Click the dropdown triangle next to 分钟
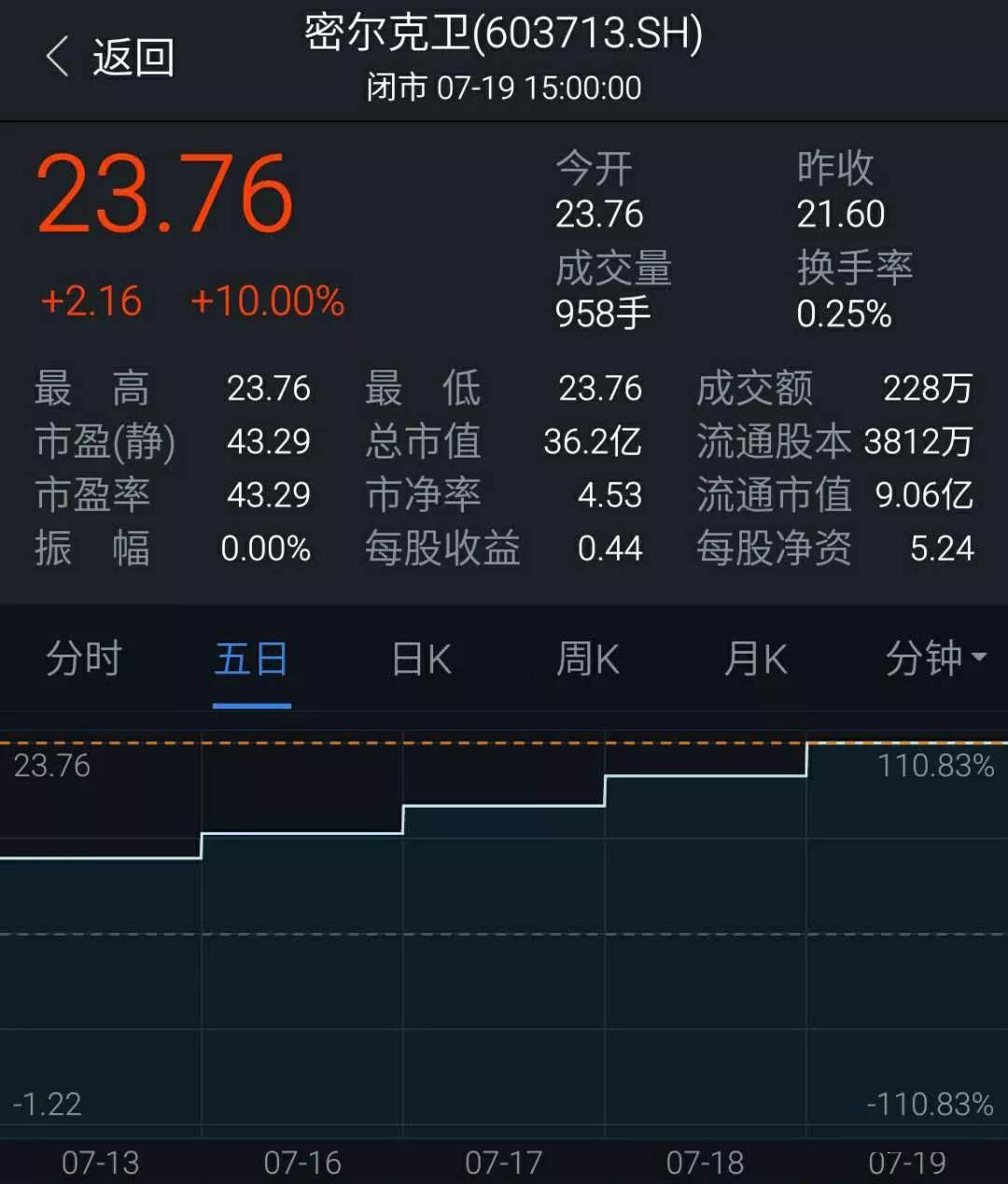The width and height of the screenshot is (1008, 1184). pyautogui.click(x=979, y=659)
